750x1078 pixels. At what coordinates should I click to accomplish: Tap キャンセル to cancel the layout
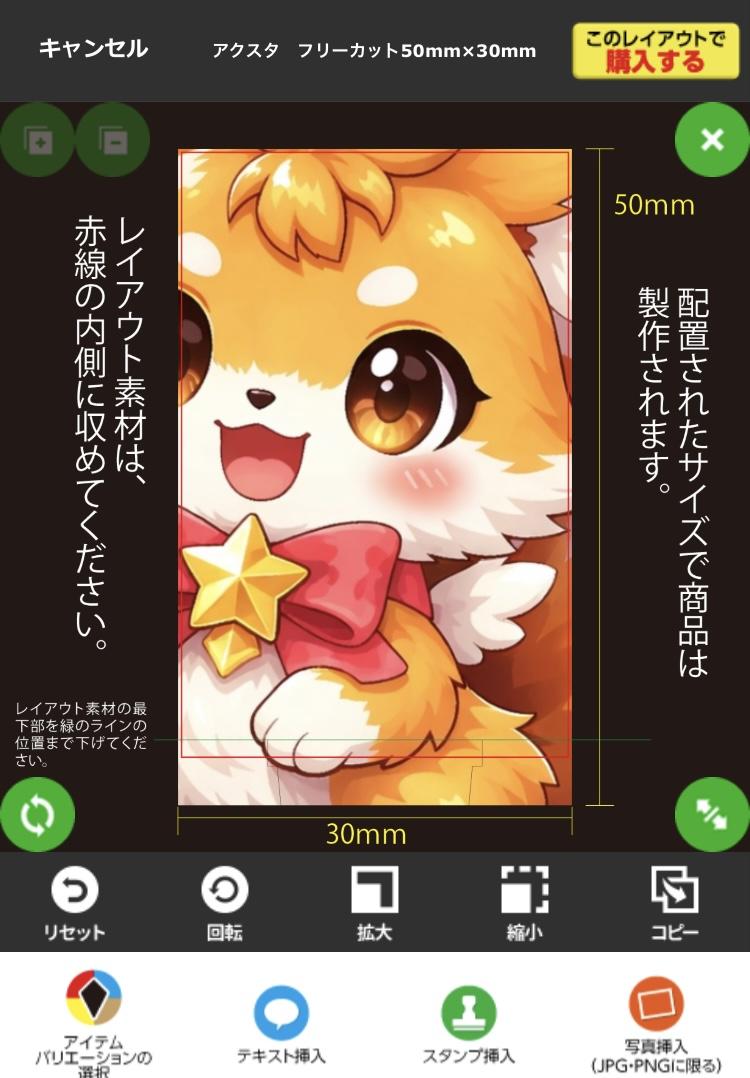point(93,49)
